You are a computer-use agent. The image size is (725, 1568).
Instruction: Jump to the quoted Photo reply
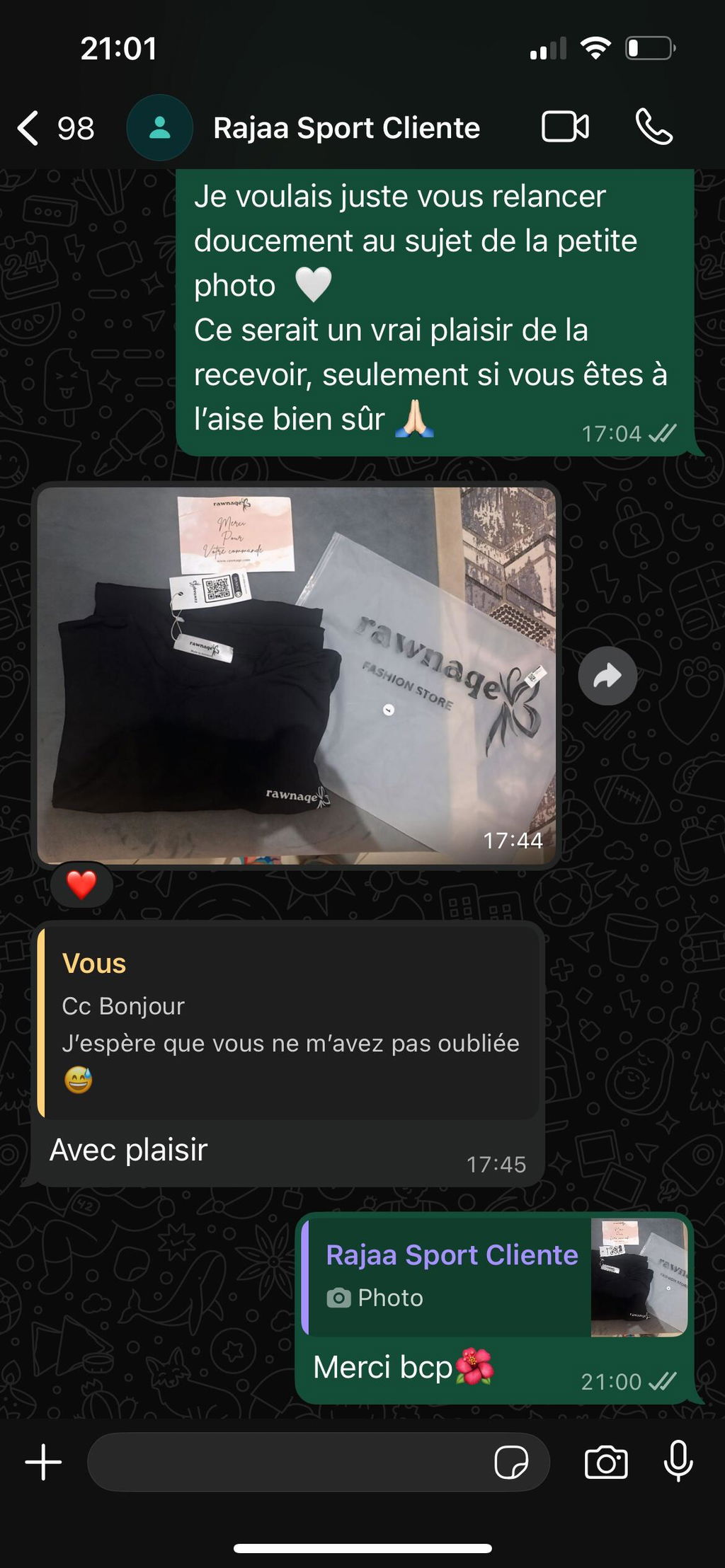[x=495, y=1276]
